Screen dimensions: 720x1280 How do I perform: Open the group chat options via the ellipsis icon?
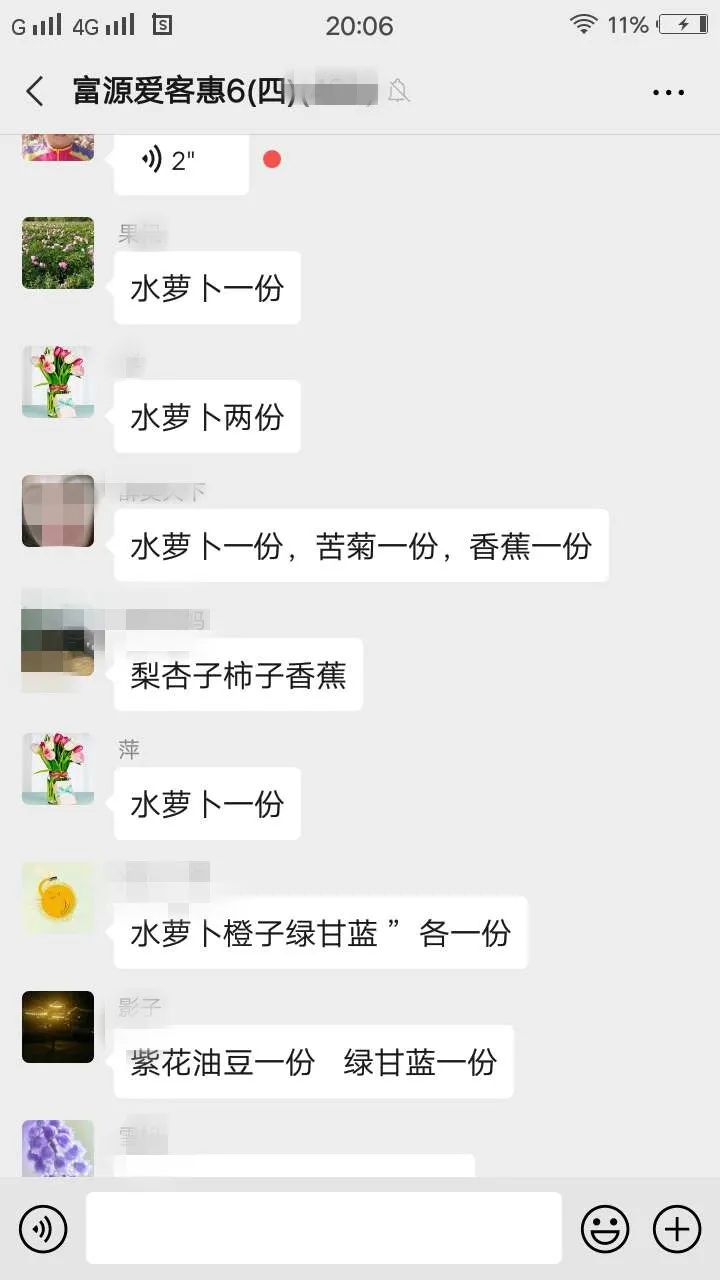tap(666, 92)
